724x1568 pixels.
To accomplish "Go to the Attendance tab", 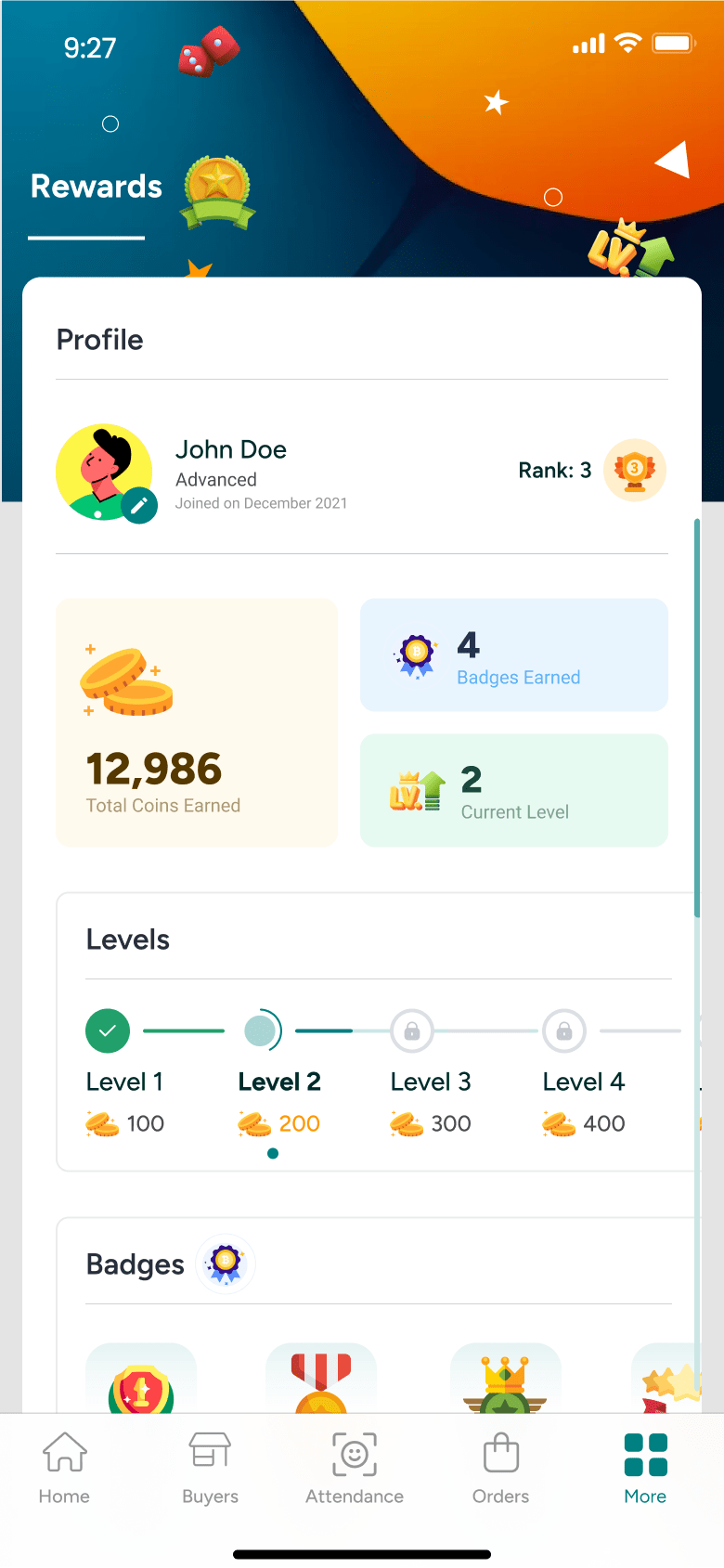I will click(355, 1467).
